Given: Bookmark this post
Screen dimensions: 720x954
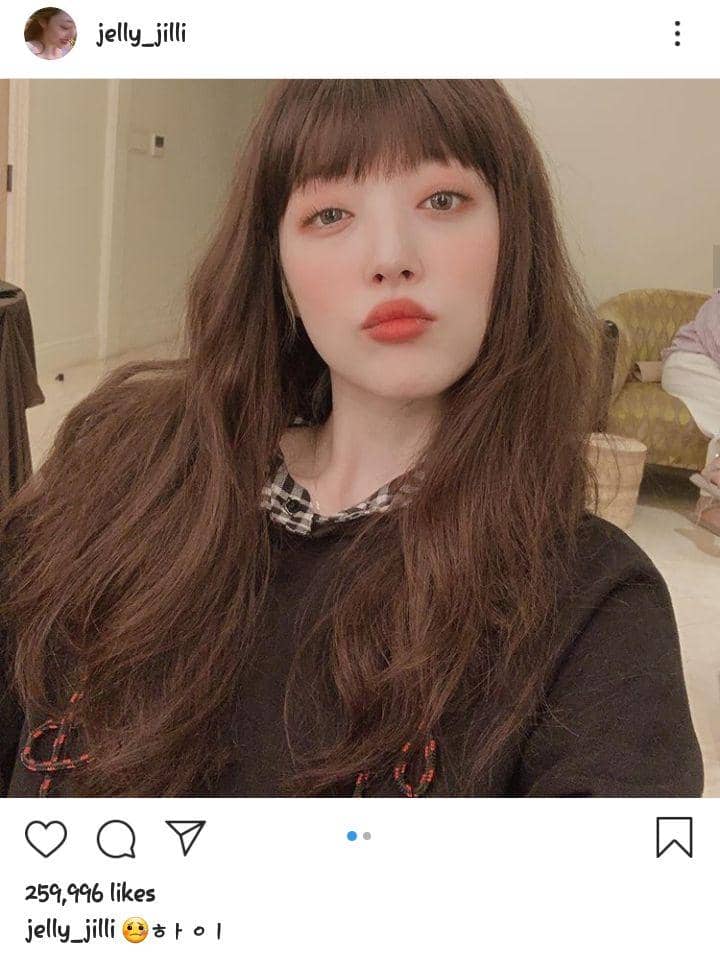Looking at the screenshot, I should [x=674, y=837].
